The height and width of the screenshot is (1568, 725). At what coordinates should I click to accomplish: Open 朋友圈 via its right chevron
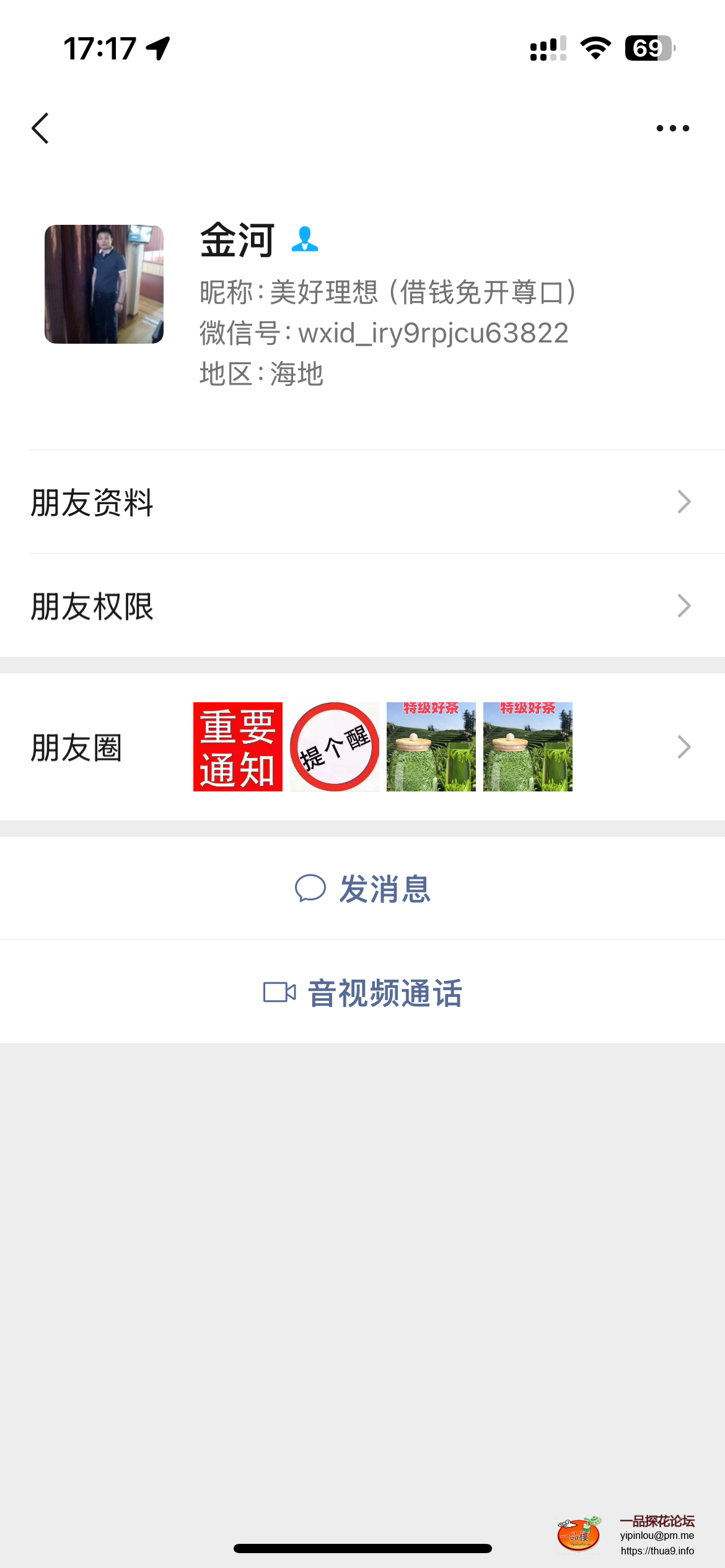tap(683, 747)
